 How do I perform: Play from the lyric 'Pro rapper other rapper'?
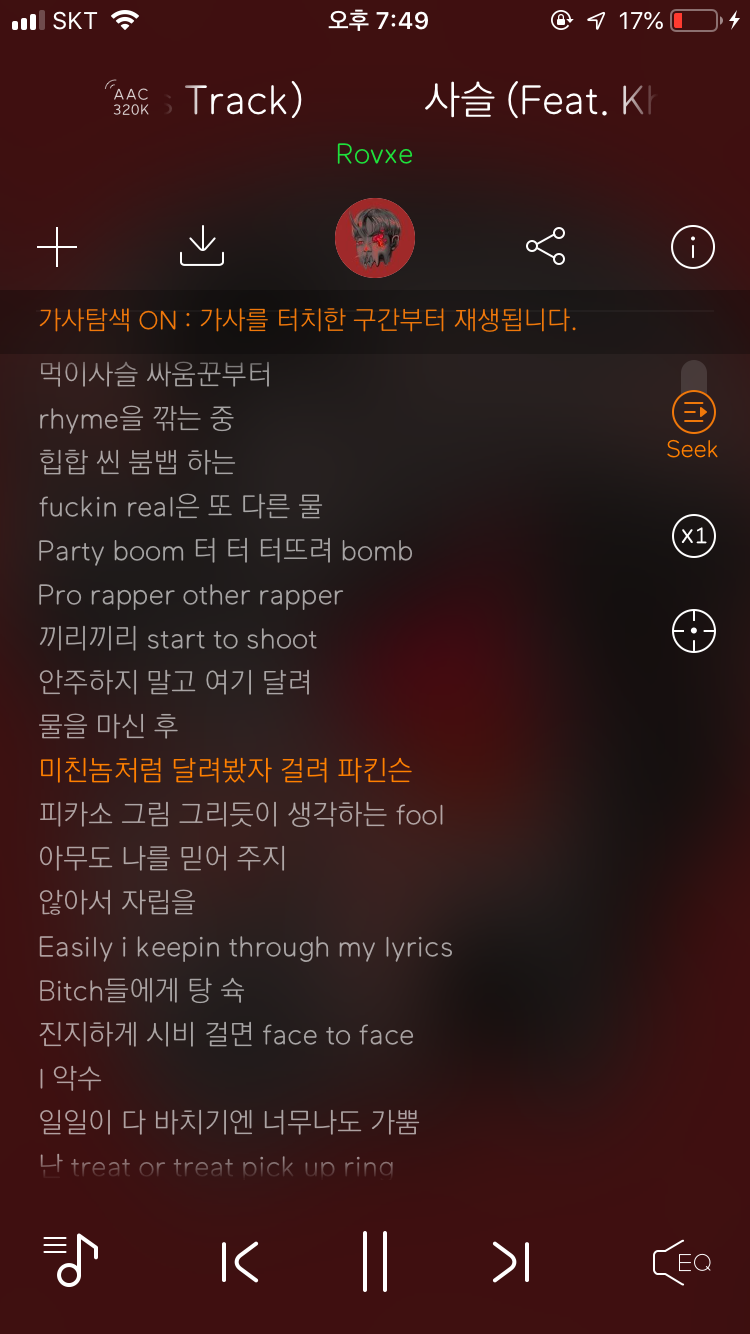(190, 595)
